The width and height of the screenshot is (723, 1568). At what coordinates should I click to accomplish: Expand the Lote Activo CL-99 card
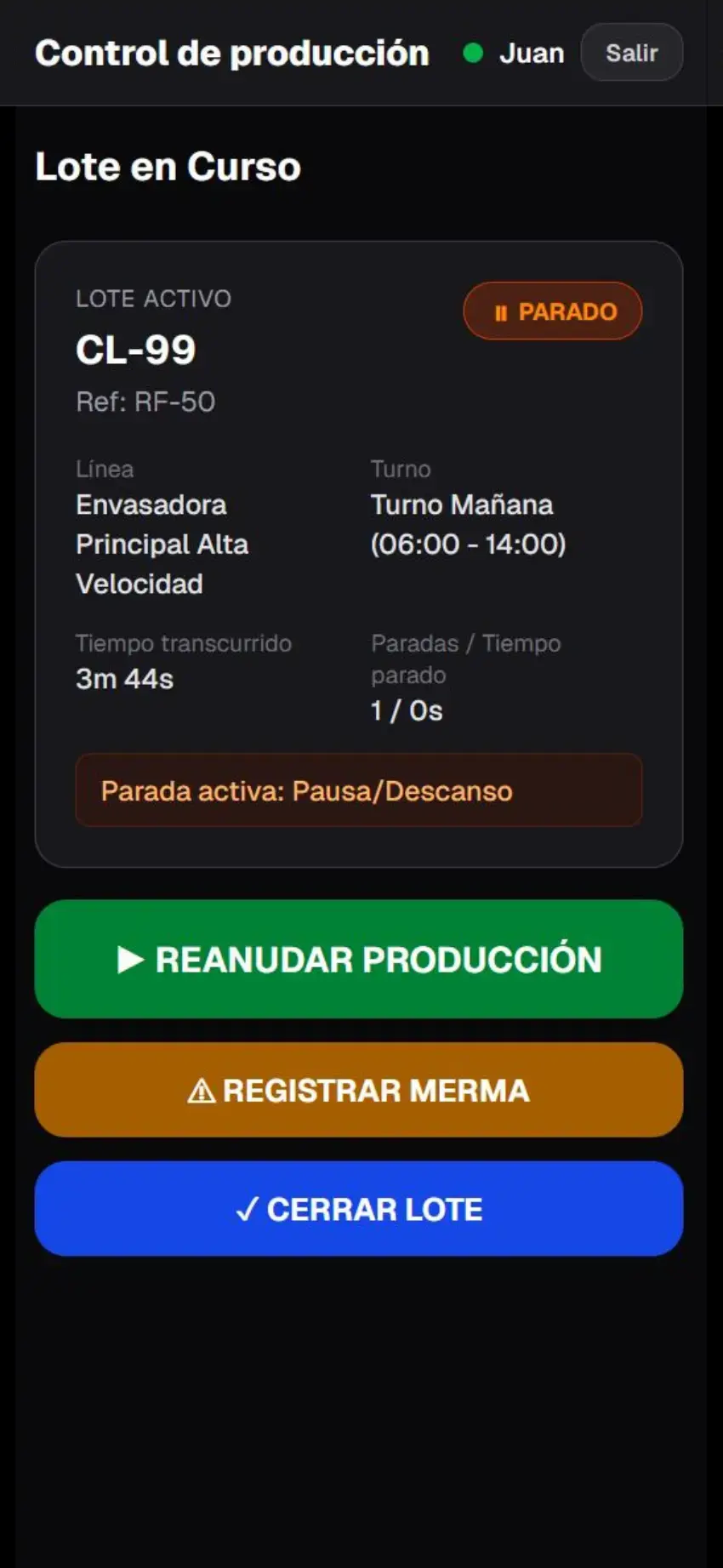coord(357,553)
